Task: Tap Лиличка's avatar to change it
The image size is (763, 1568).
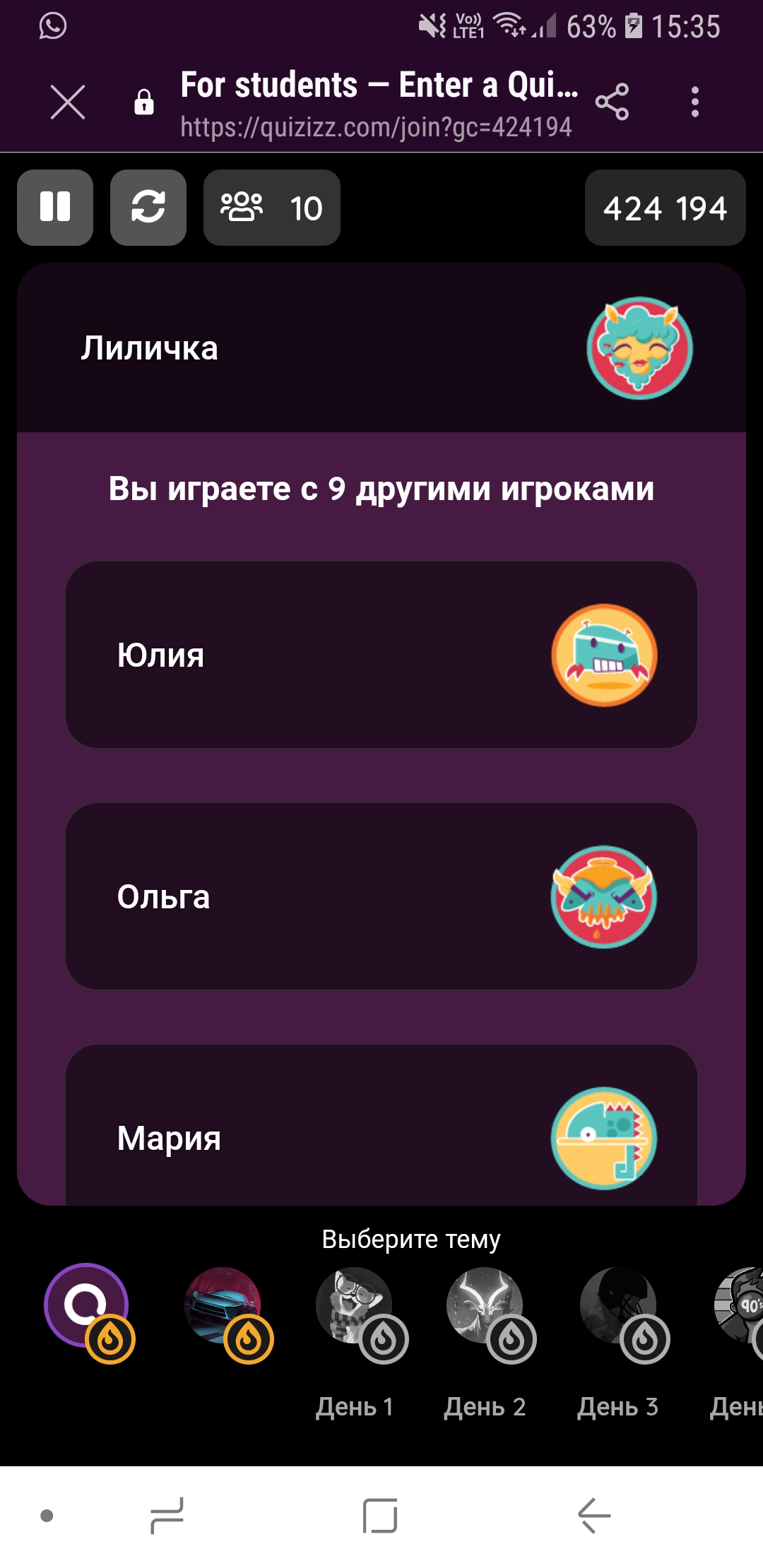Action: 639,348
